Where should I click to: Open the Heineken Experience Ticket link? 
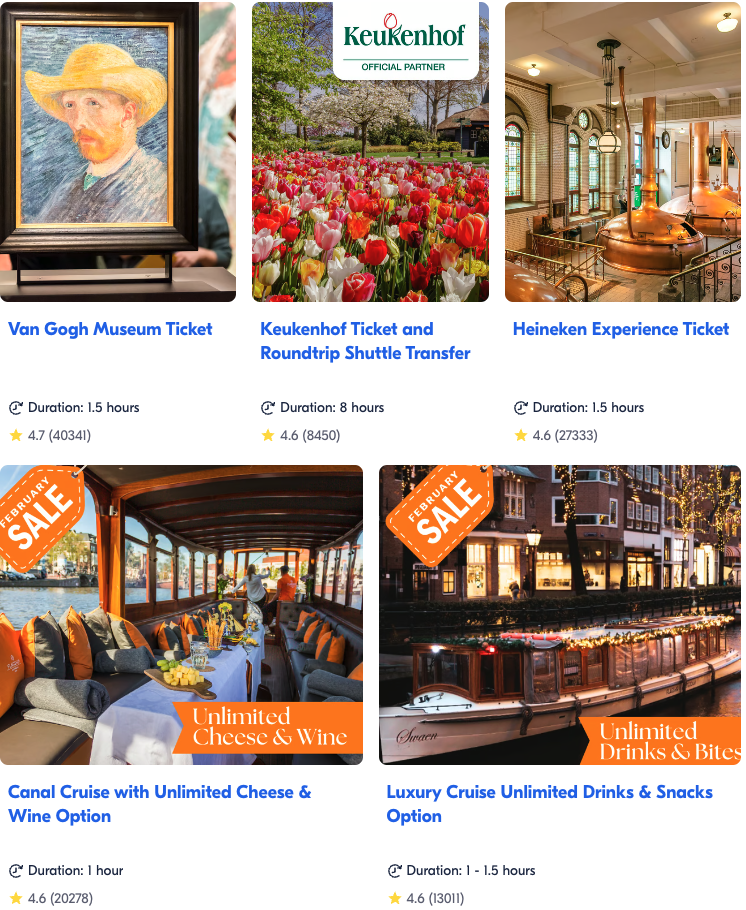pyautogui.click(x=621, y=329)
